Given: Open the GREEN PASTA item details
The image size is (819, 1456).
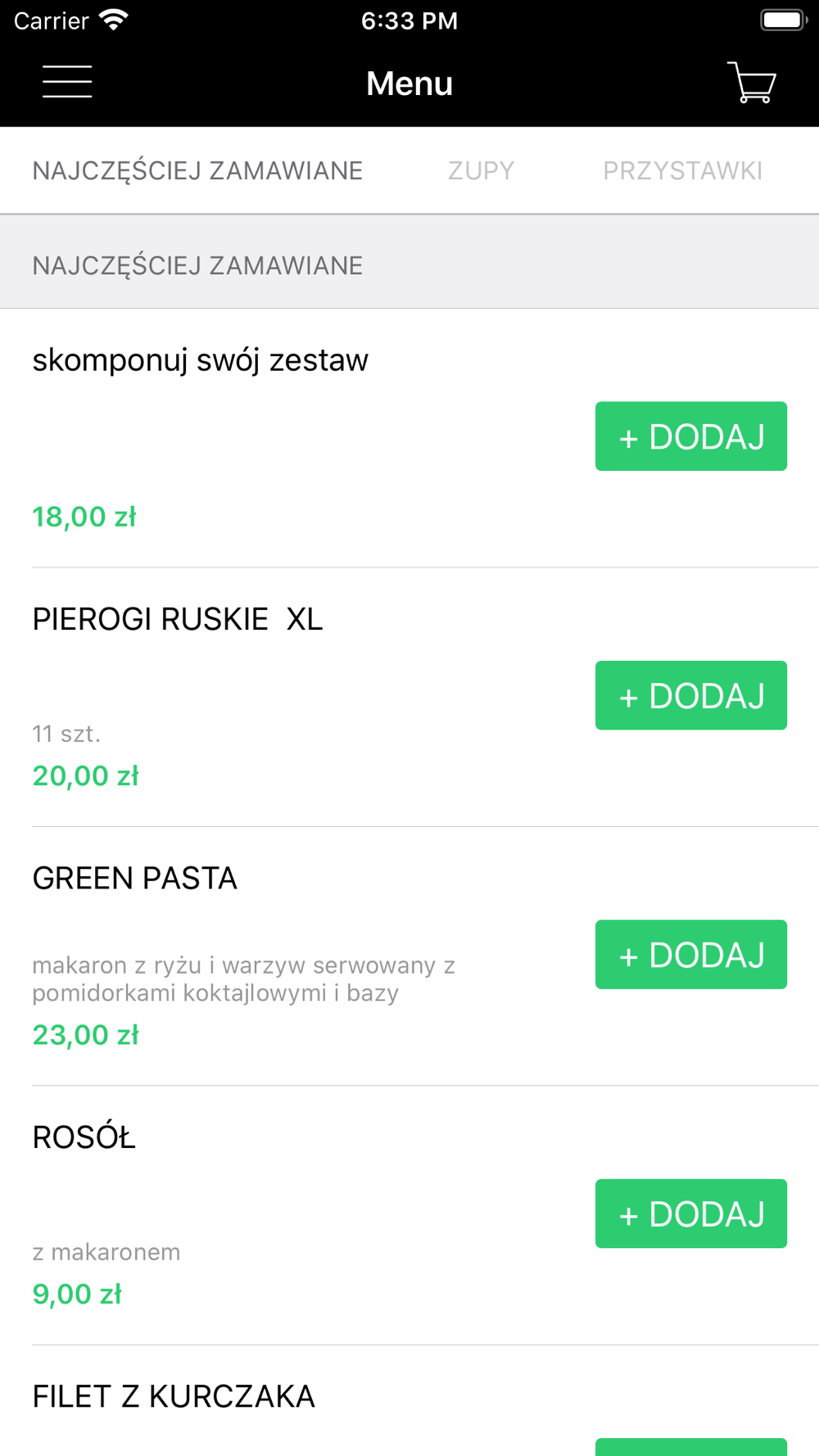Looking at the screenshot, I should tap(135, 879).
